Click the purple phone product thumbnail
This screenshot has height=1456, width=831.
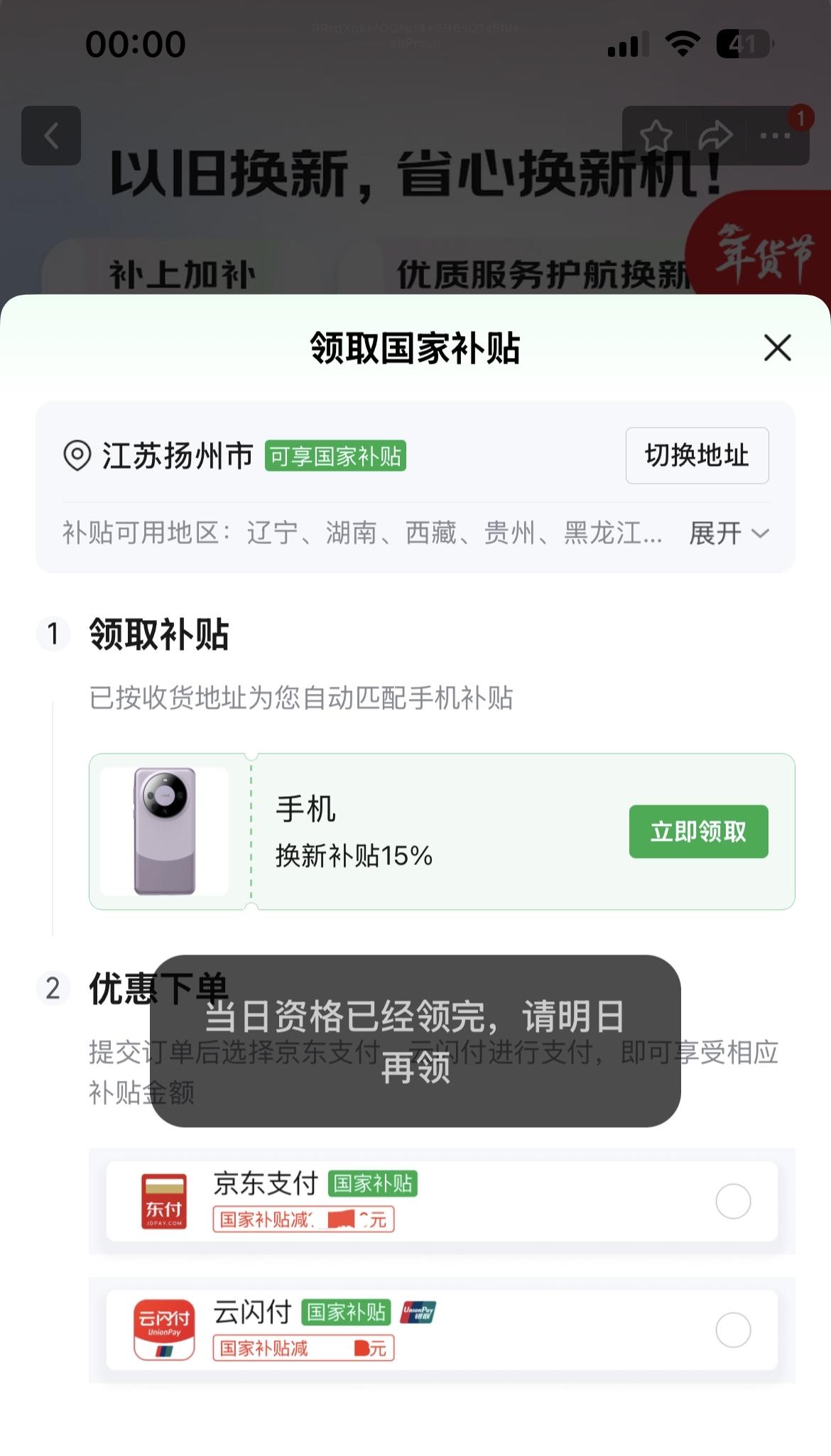pos(164,831)
